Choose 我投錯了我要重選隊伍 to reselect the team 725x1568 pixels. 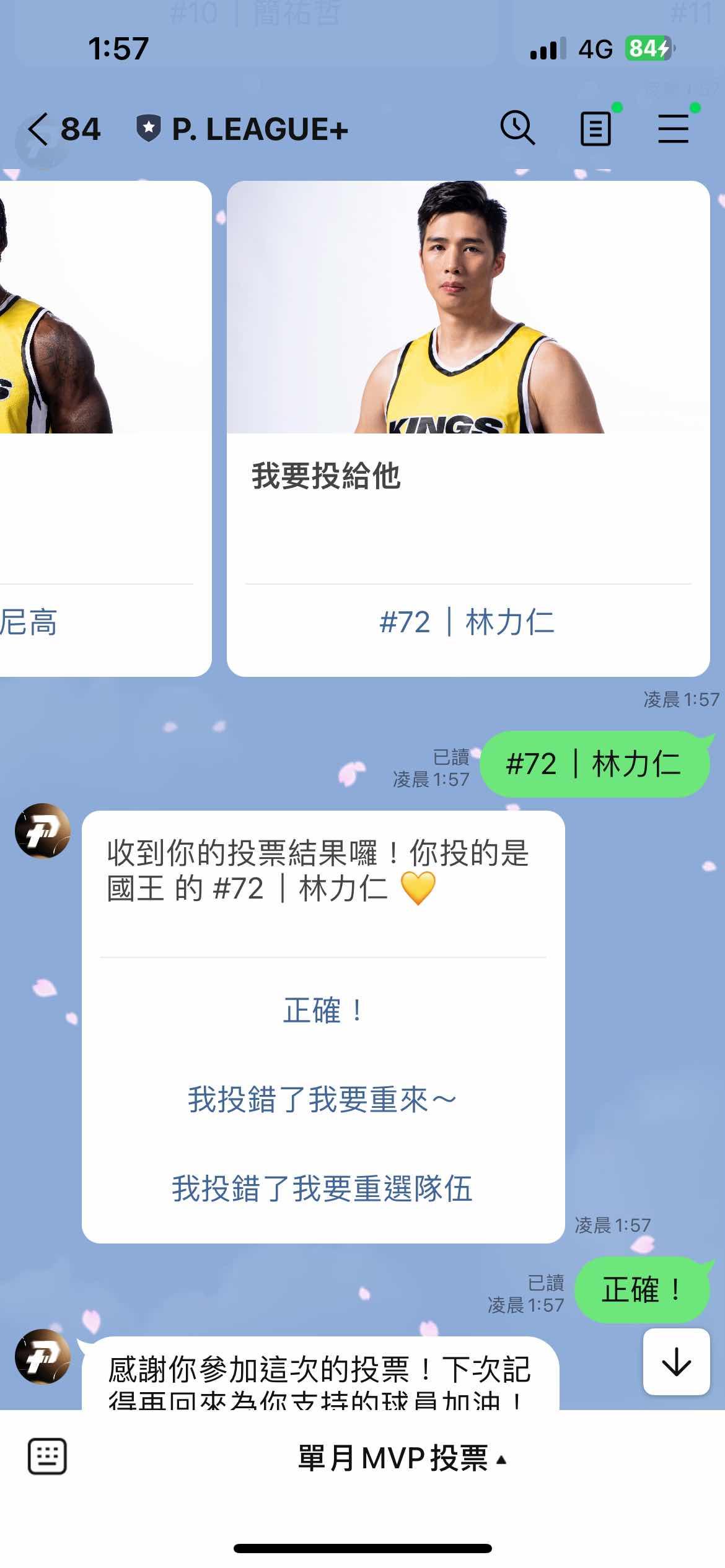click(x=322, y=1188)
